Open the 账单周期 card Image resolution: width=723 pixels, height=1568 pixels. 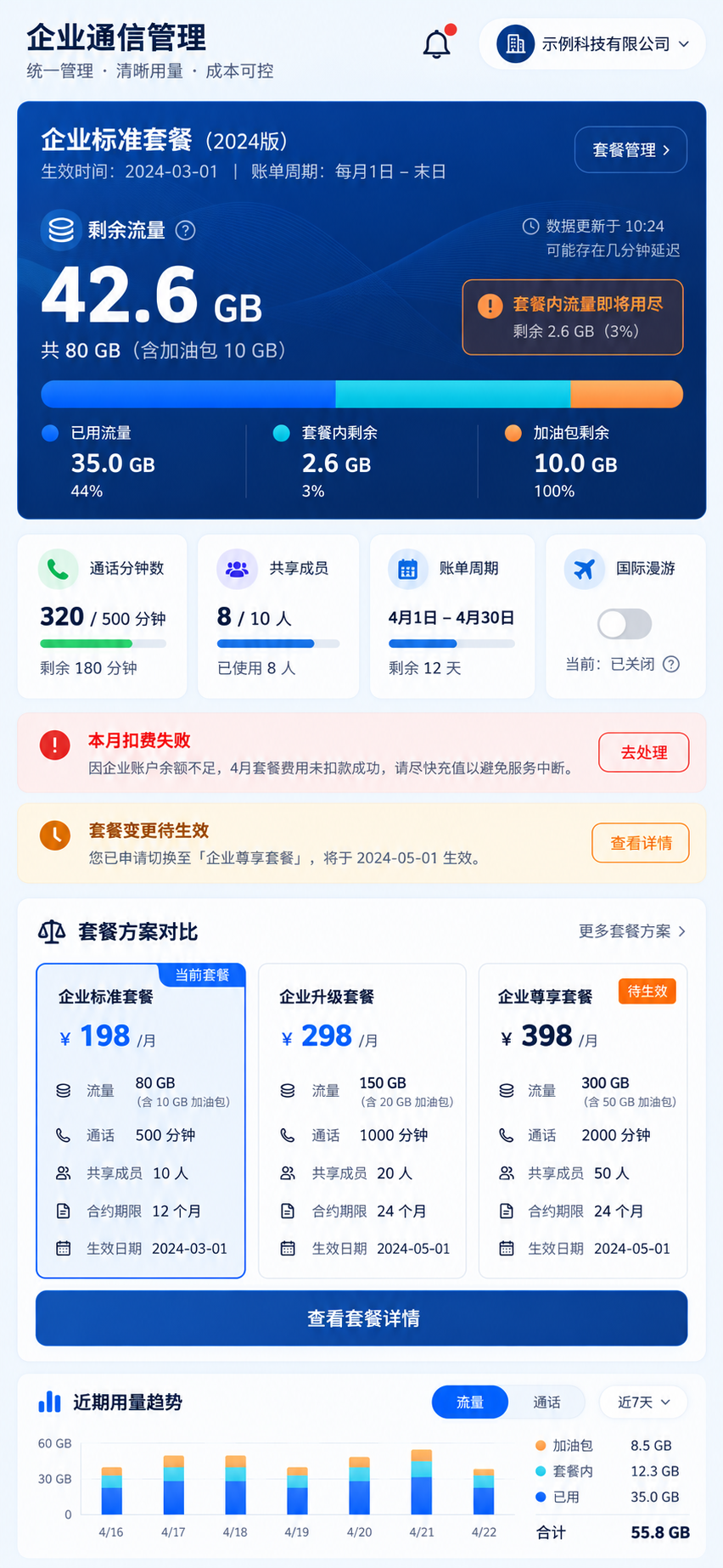451,616
